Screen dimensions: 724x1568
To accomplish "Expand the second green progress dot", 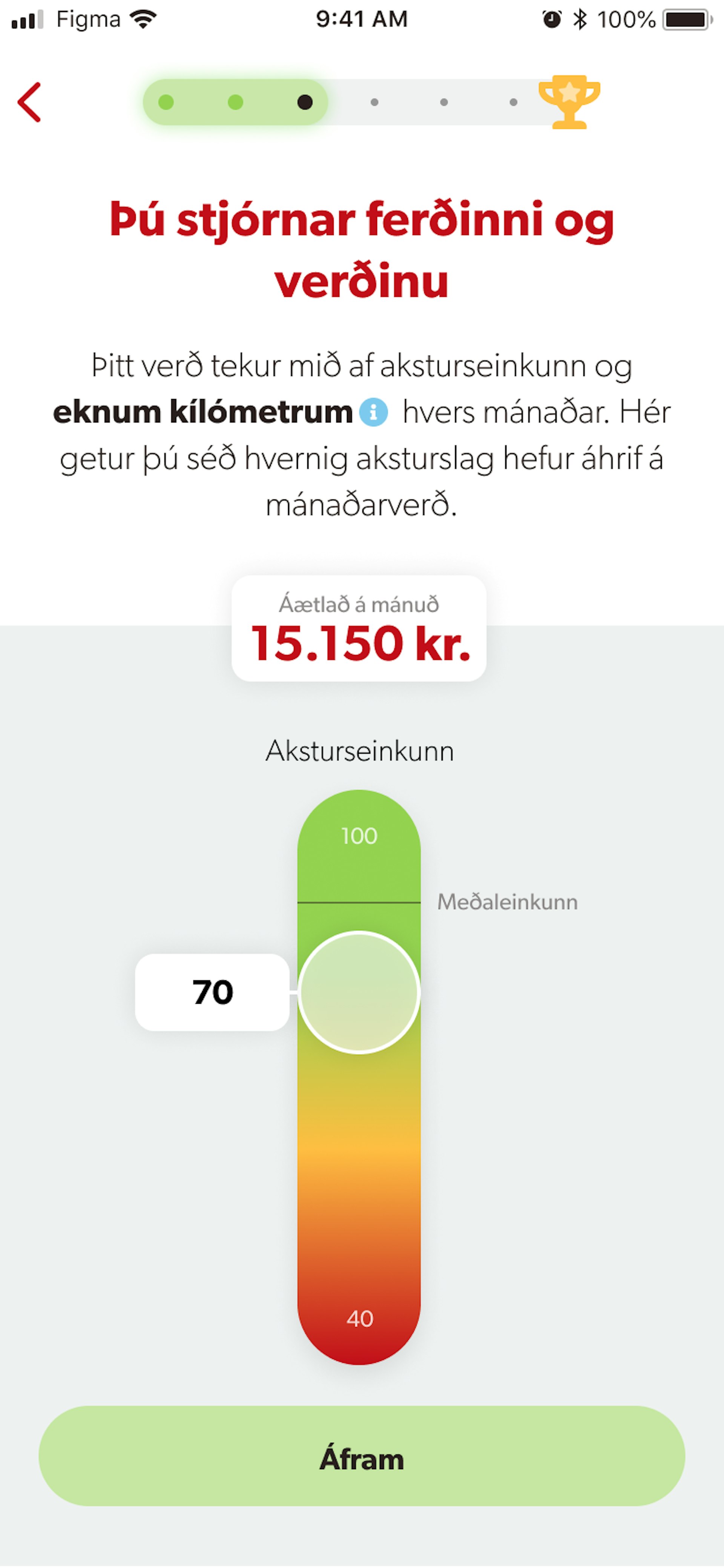I will [x=236, y=101].
